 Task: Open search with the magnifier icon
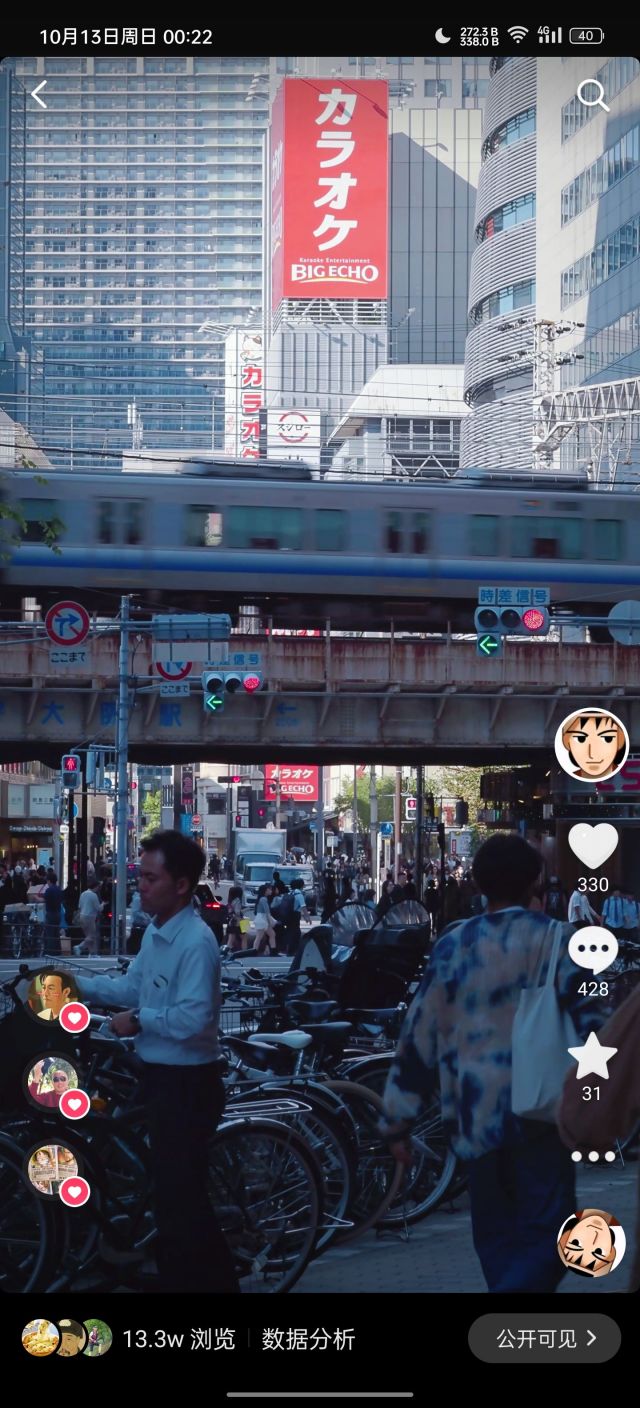[593, 96]
